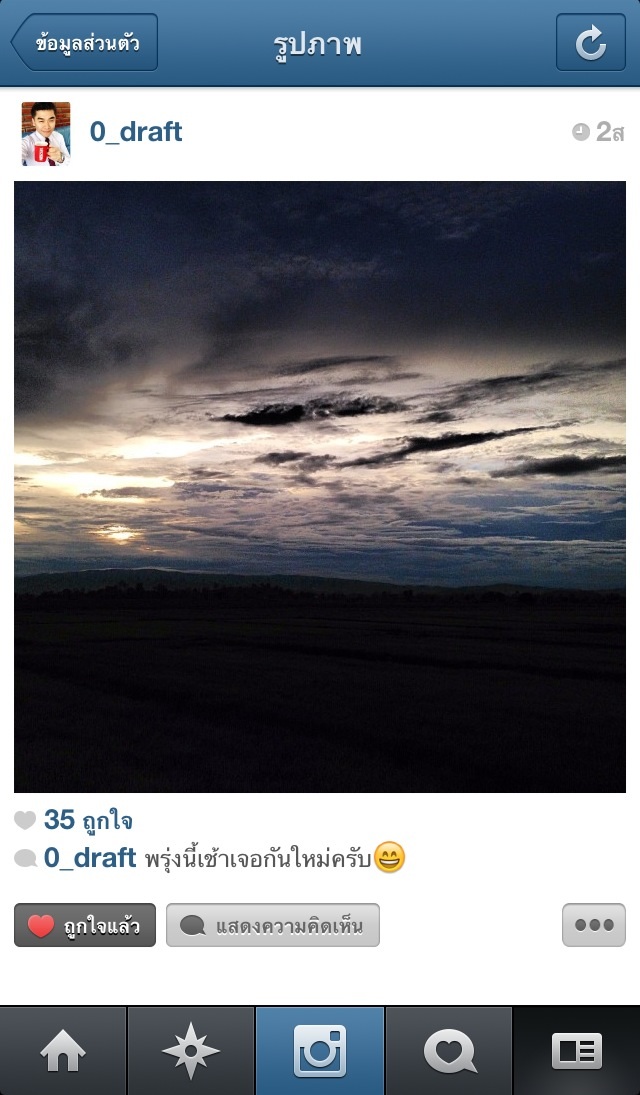Switch to the Explore star tab
640x1095 pixels.
[191, 1051]
